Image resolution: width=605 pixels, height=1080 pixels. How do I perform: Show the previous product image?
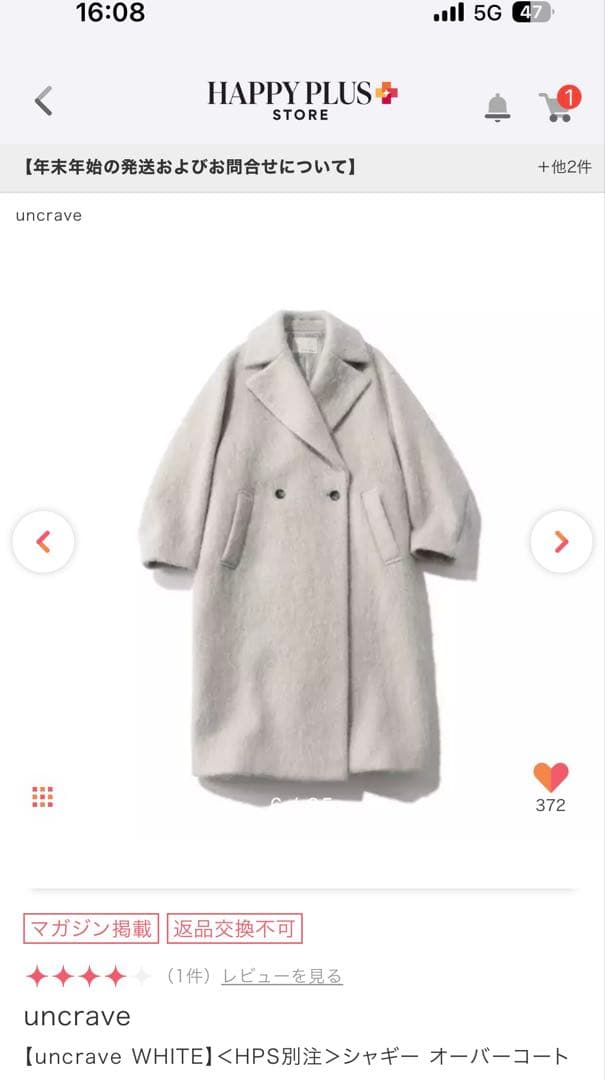tap(43, 541)
